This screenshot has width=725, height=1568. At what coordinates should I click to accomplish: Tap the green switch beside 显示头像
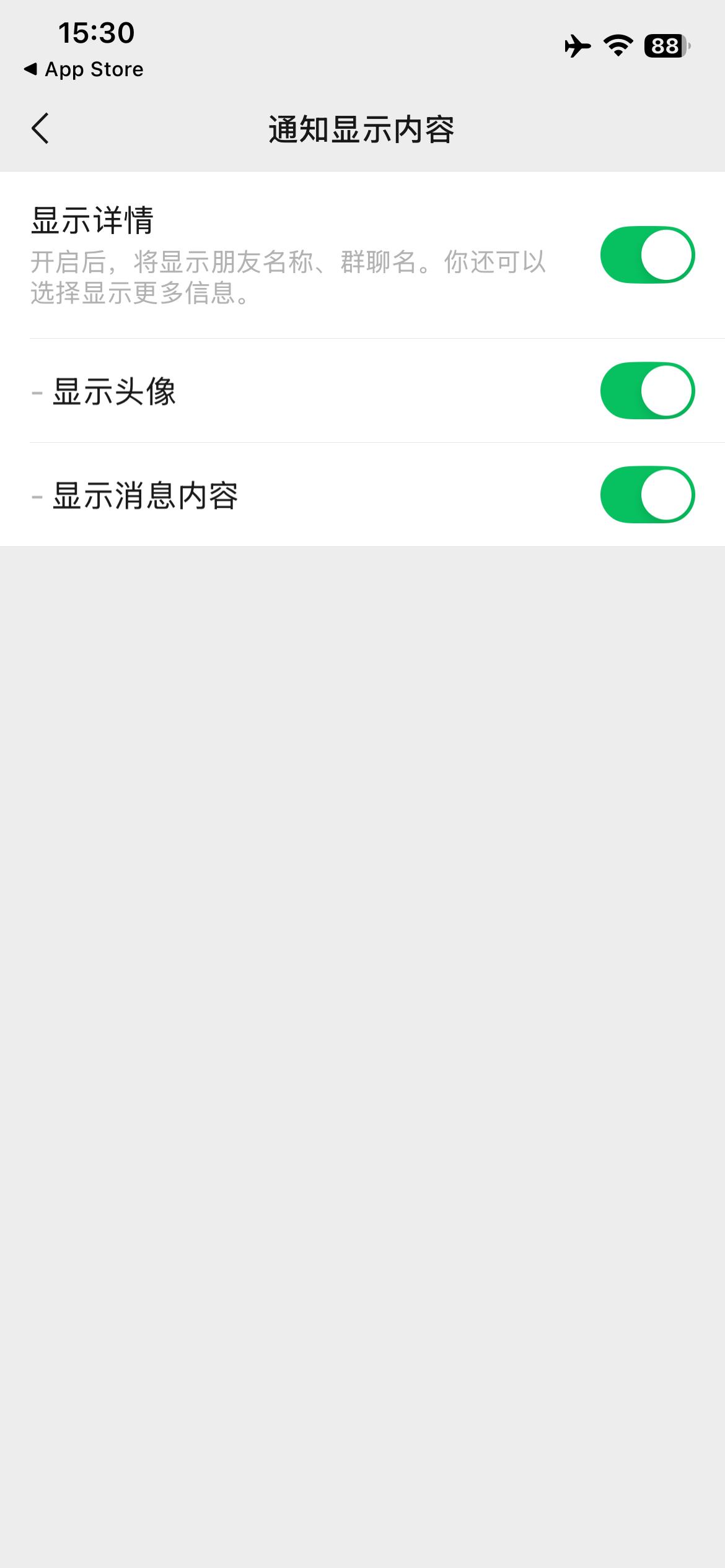648,390
